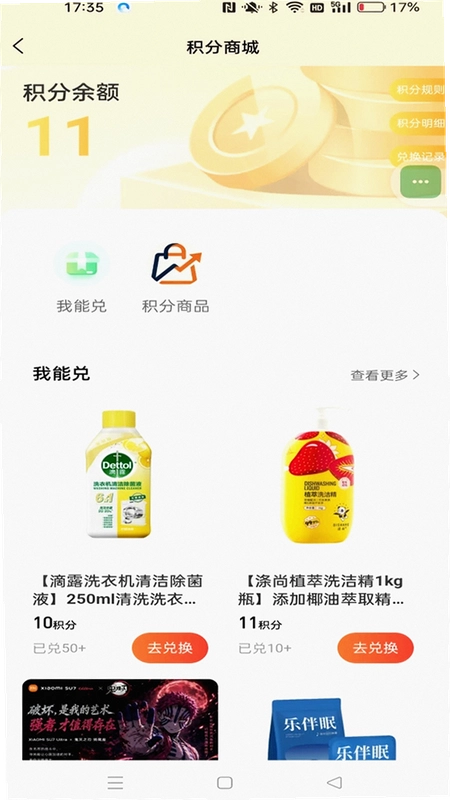Open the 涤尚植萃洗洁精 product card
The image size is (450, 800).
click(326, 532)
